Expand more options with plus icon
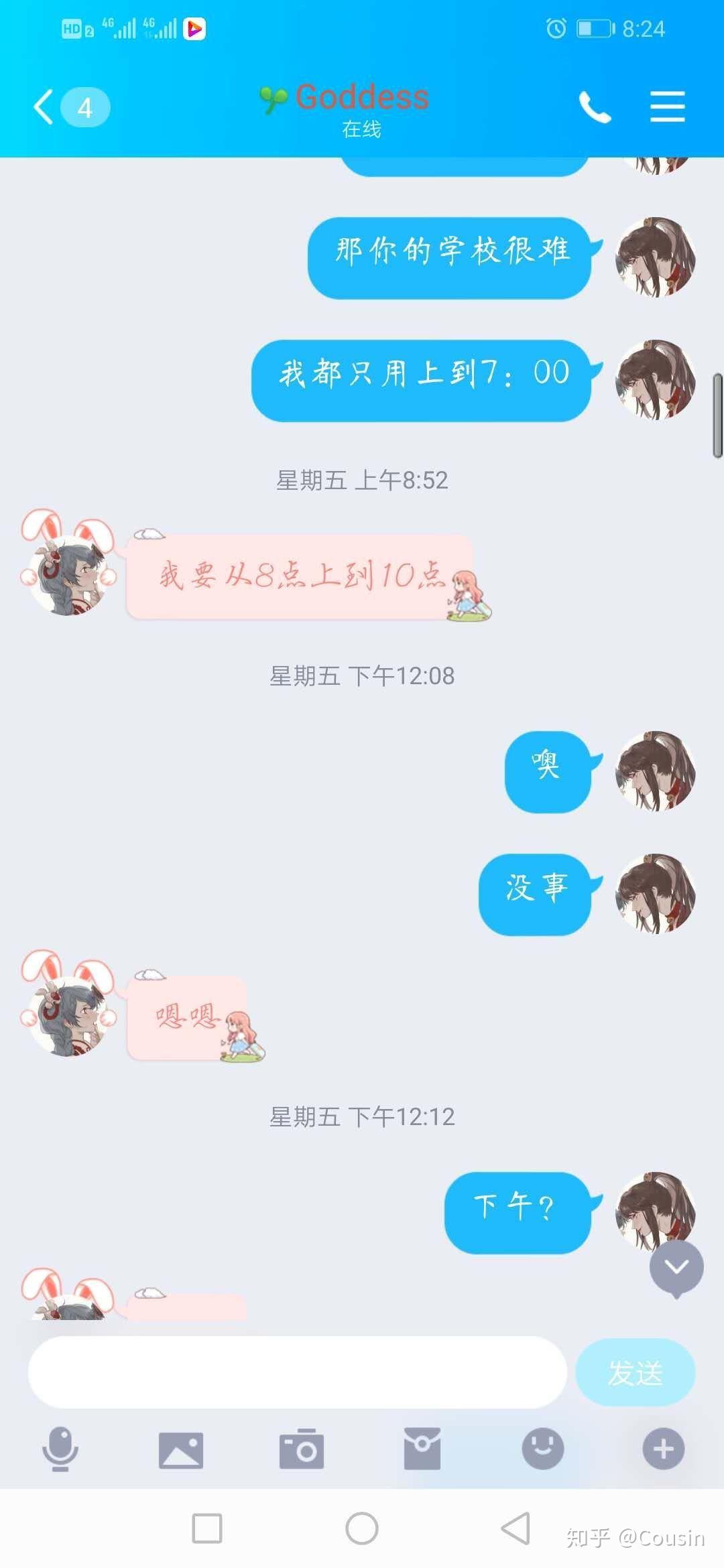This screenshot has height=1568, width=724. pos(663,1449)
